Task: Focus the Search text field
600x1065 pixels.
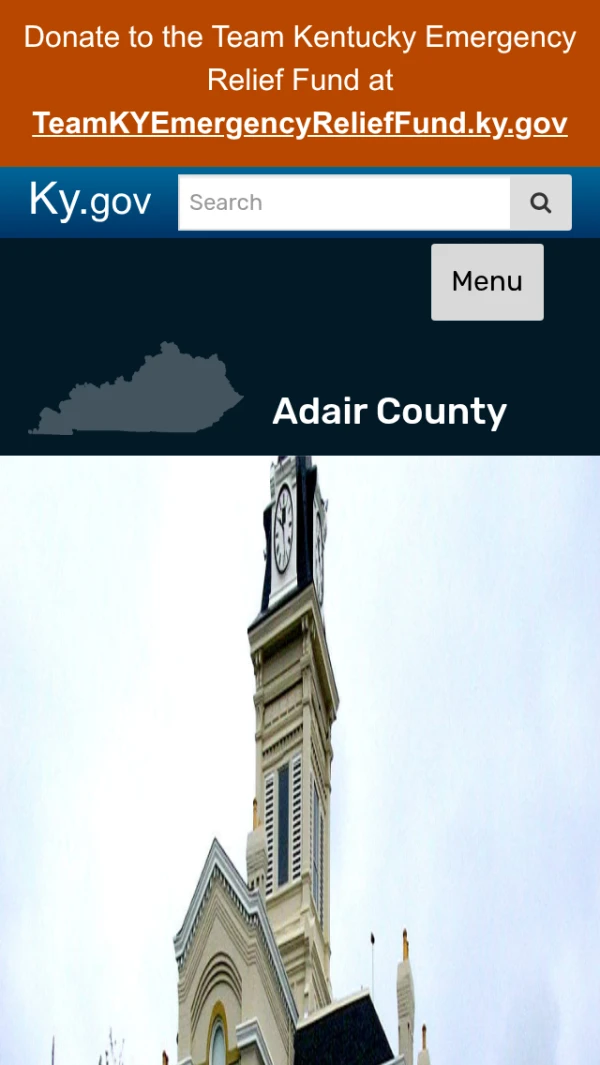Action: click(344, 203)
